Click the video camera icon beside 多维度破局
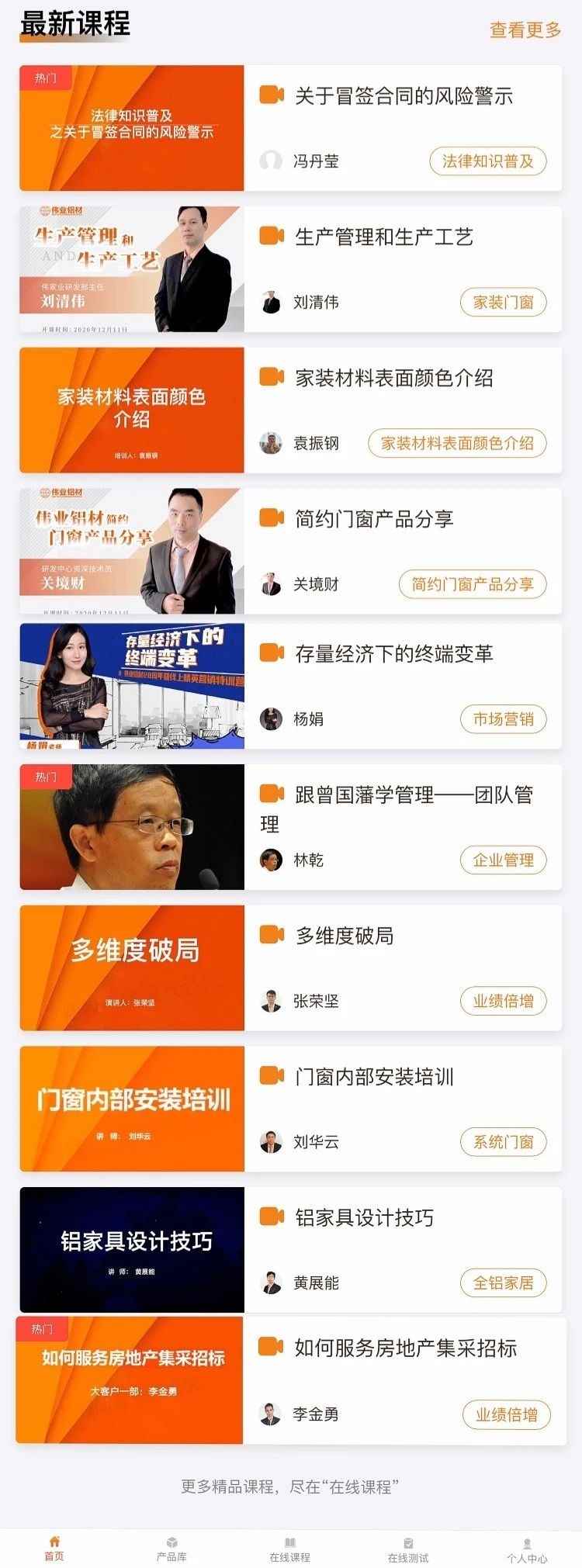This screenshot has height=1568, width=582. 272,936
